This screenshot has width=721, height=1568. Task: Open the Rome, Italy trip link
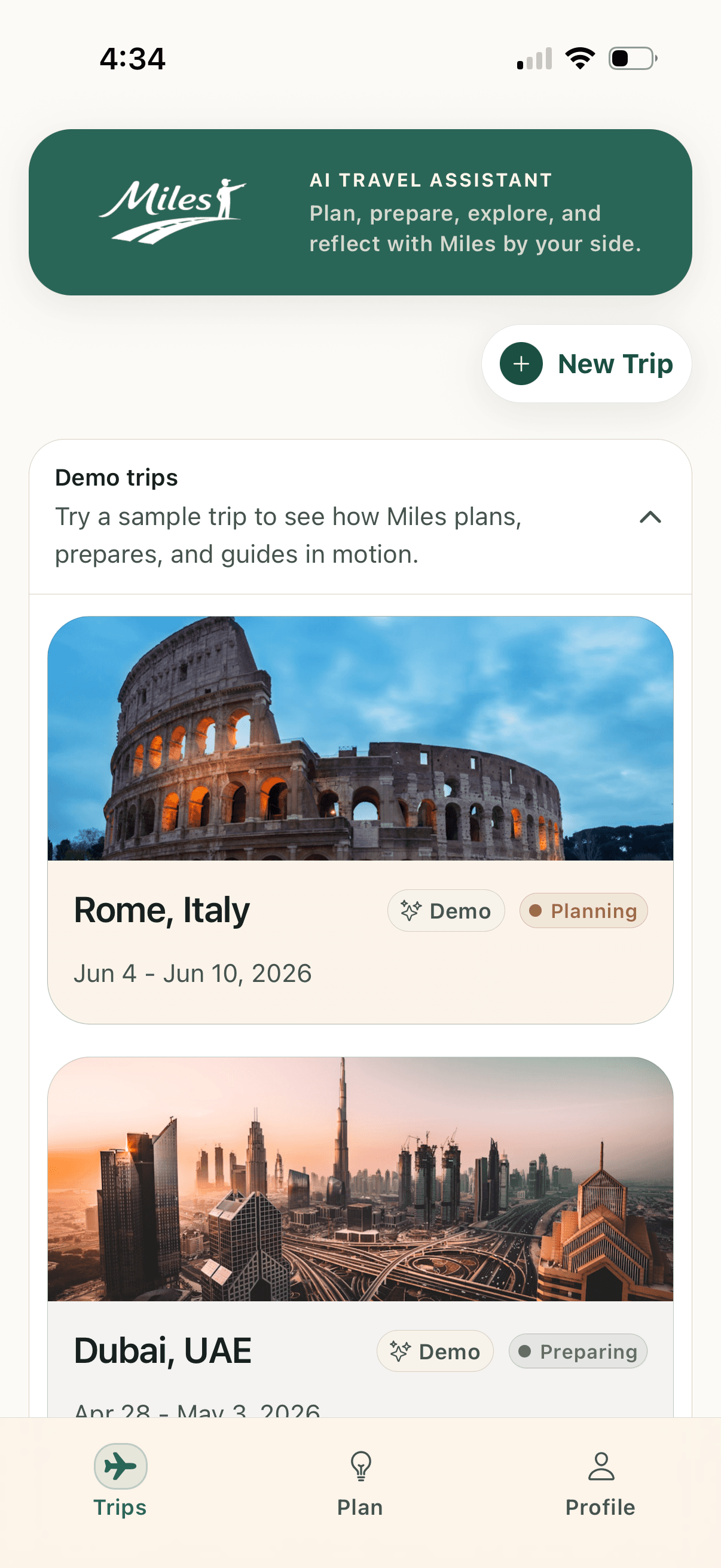point(161,910)
